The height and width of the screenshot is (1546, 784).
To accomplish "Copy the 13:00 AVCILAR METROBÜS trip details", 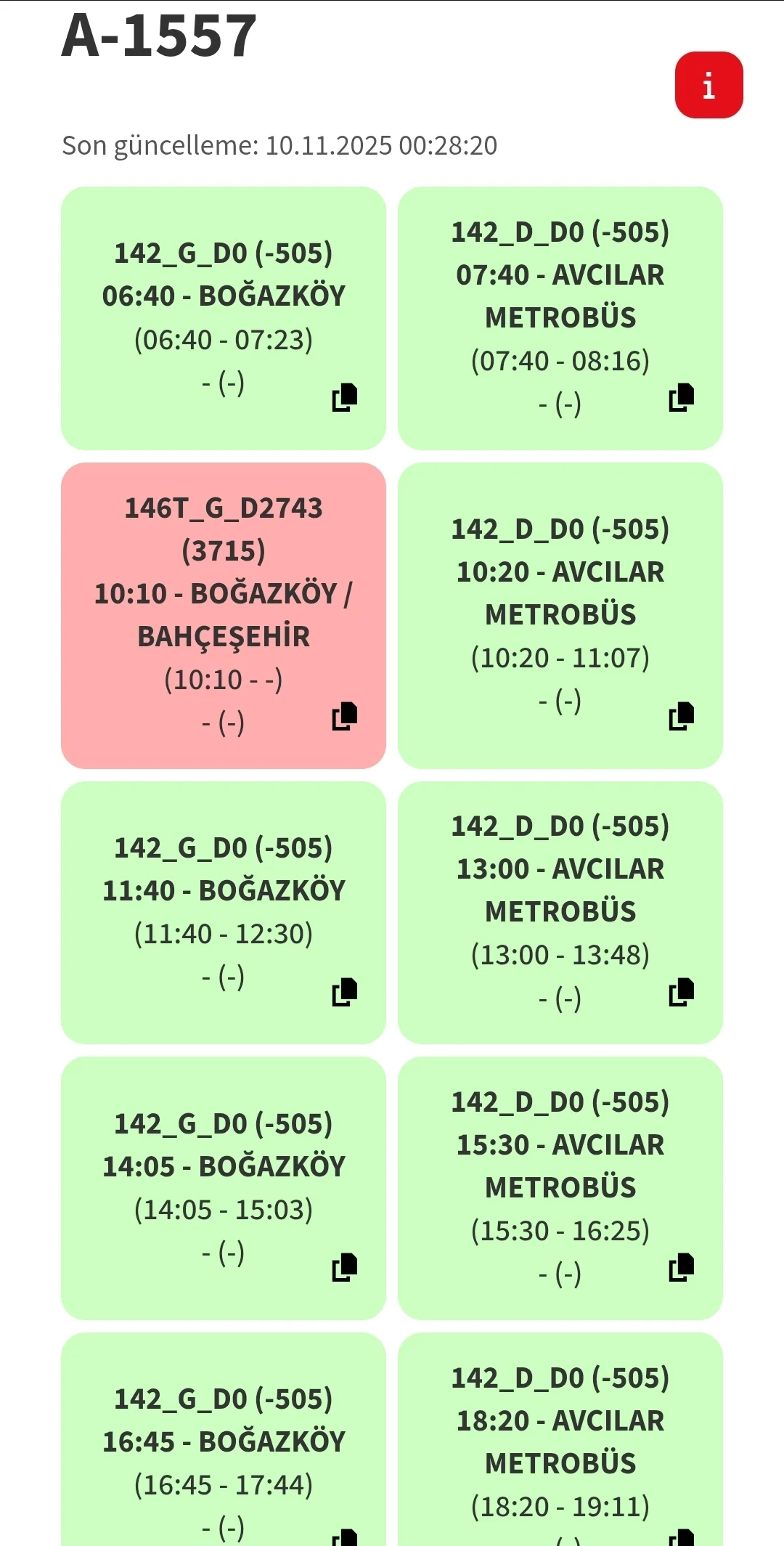I will click(682, 992).
